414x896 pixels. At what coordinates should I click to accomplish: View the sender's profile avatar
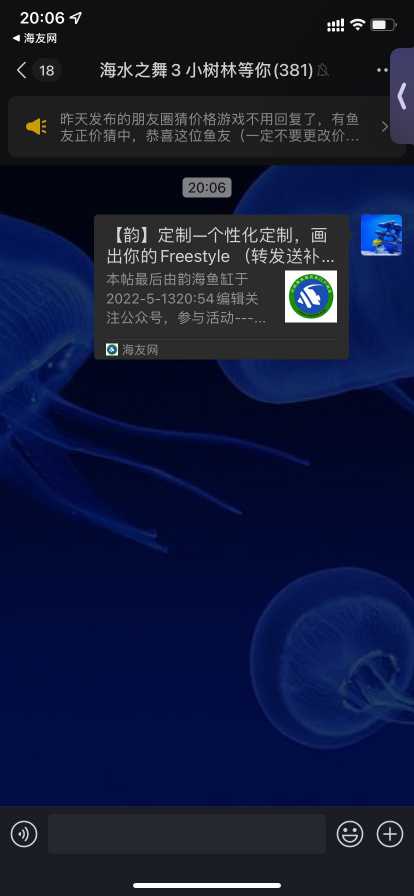pos(381,235)
